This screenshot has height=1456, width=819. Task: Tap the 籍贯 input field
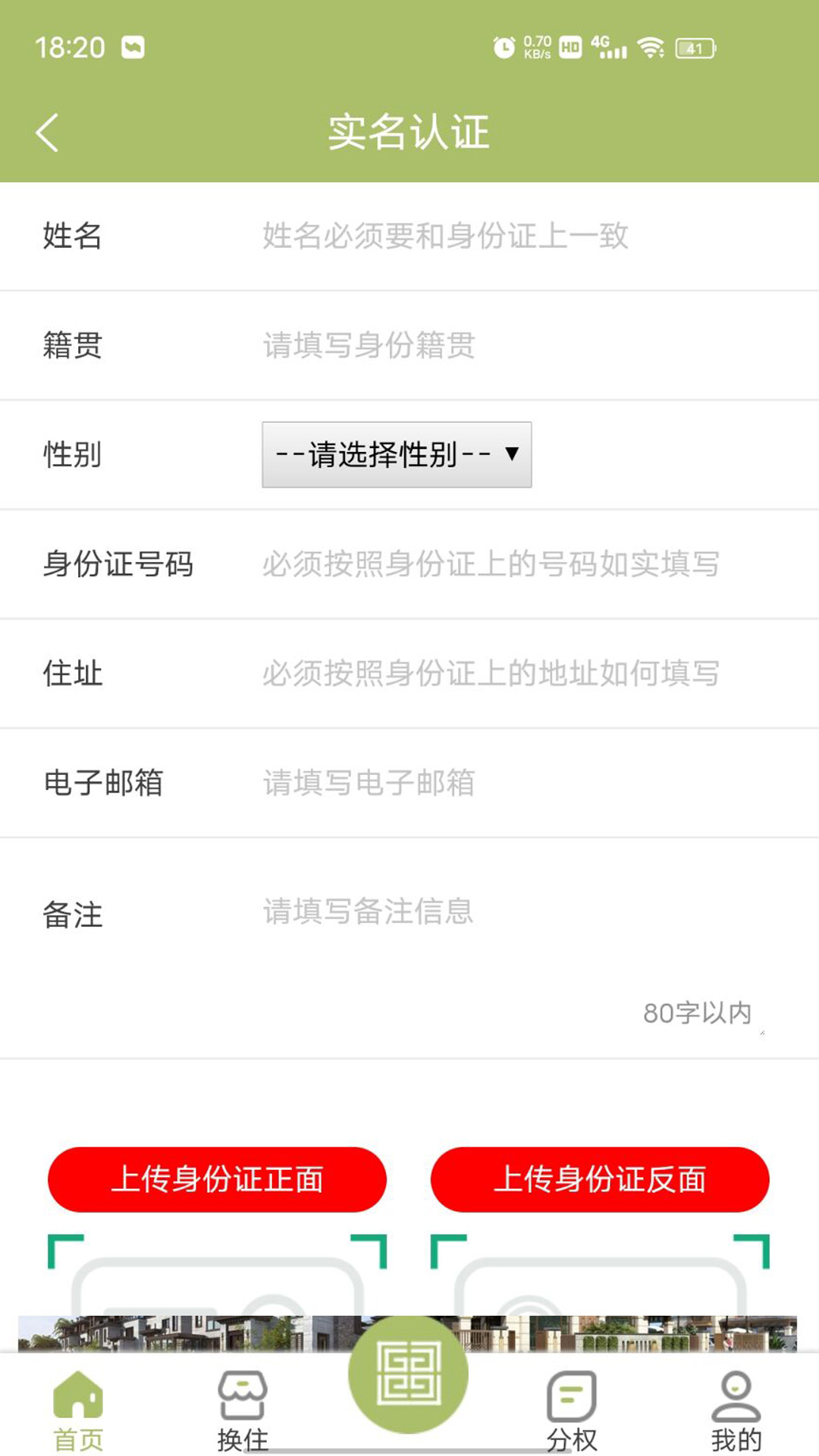point(516,345)
